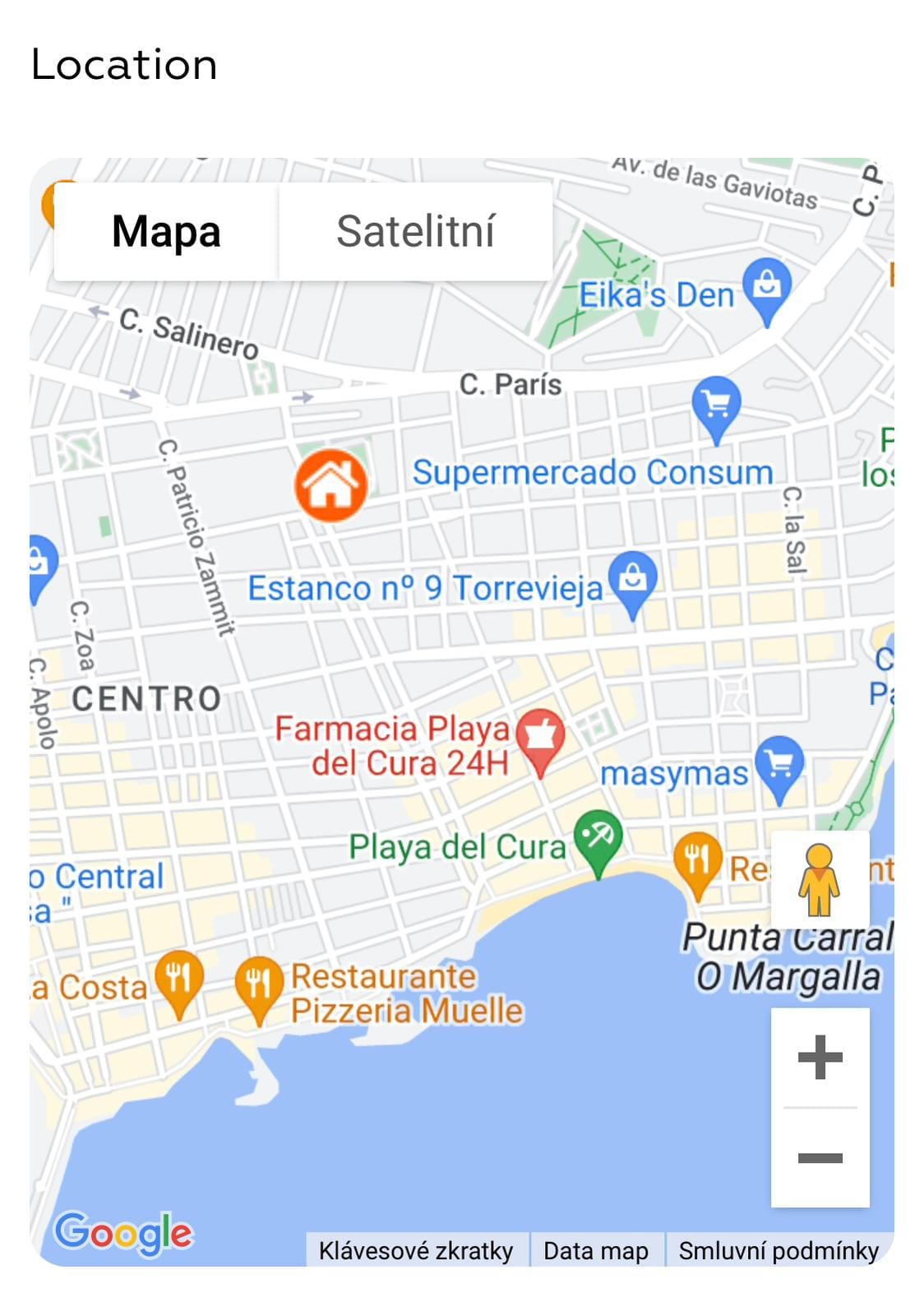Image resolution: width=924 pixels, height=1316 pixels.
Task: Switch to the Satelitní map view
Action: tap(415, 231)
